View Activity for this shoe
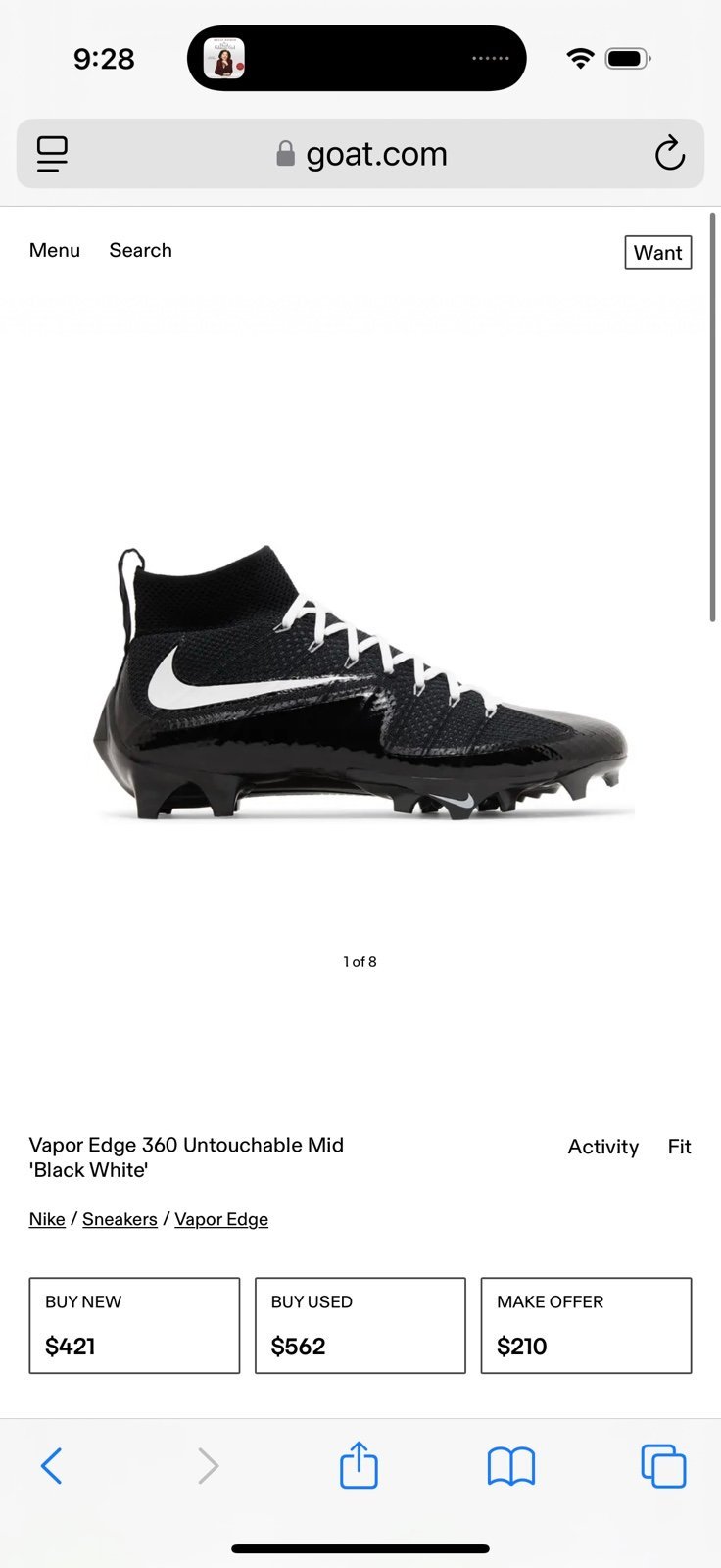This screenshot has width=721, height=1568. coord(602,1147)
